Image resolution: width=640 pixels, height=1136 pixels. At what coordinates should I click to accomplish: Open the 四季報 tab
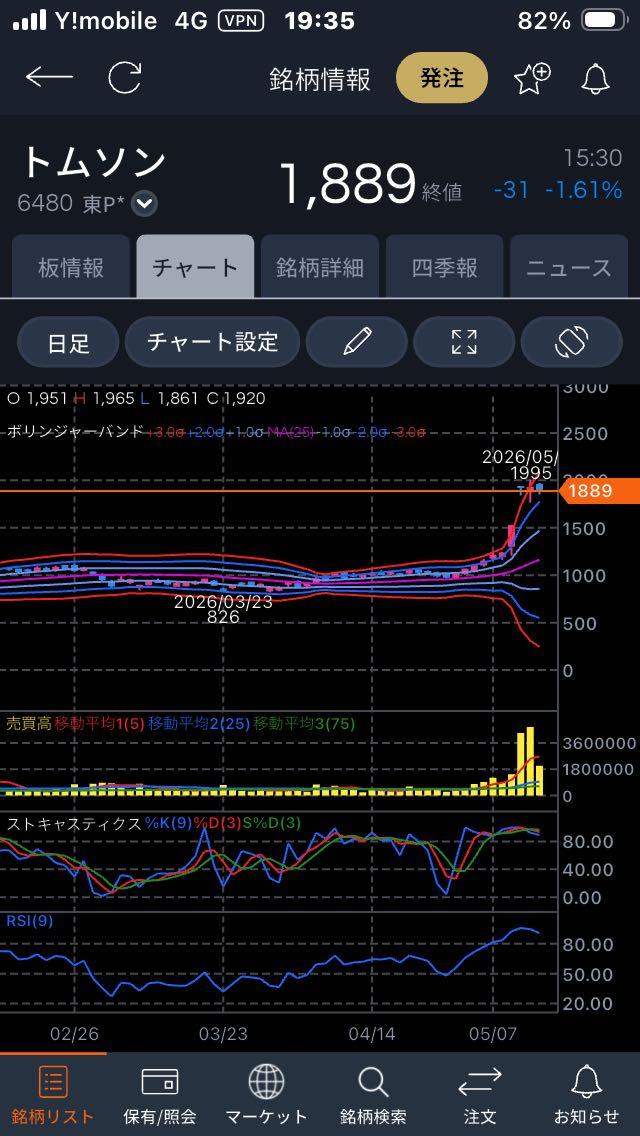tap(444, 267)
